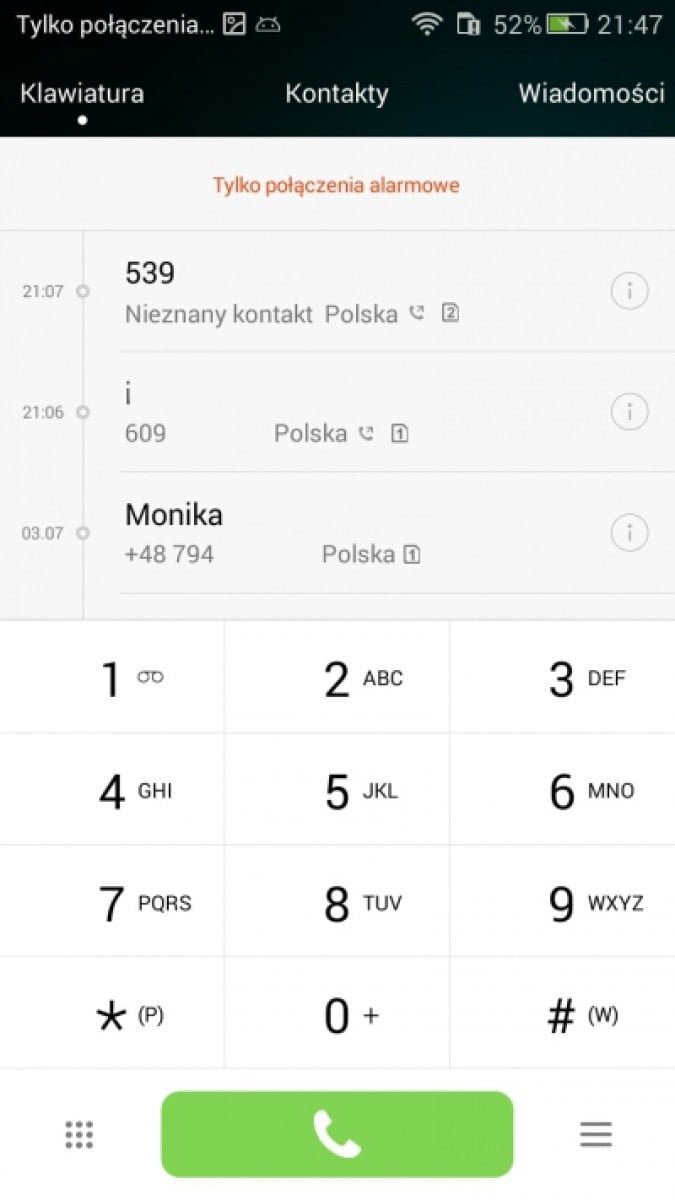Screen dimensions: 675x1200
Task: Enter digit 9 WXYZ
Action: click(563, 903)
